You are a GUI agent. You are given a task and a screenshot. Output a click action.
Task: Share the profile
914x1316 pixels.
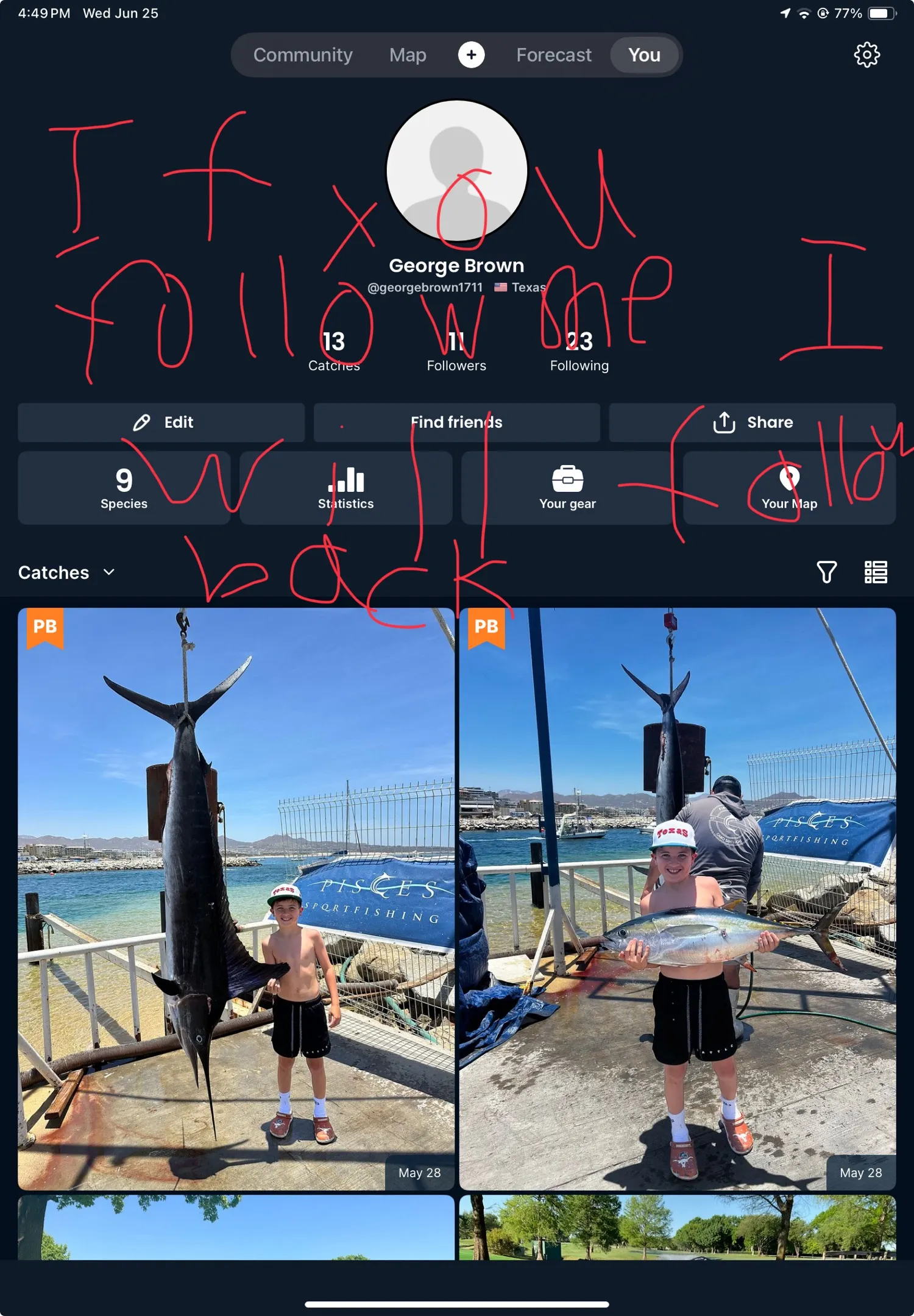pyautogui.click(x=752, y=422)
